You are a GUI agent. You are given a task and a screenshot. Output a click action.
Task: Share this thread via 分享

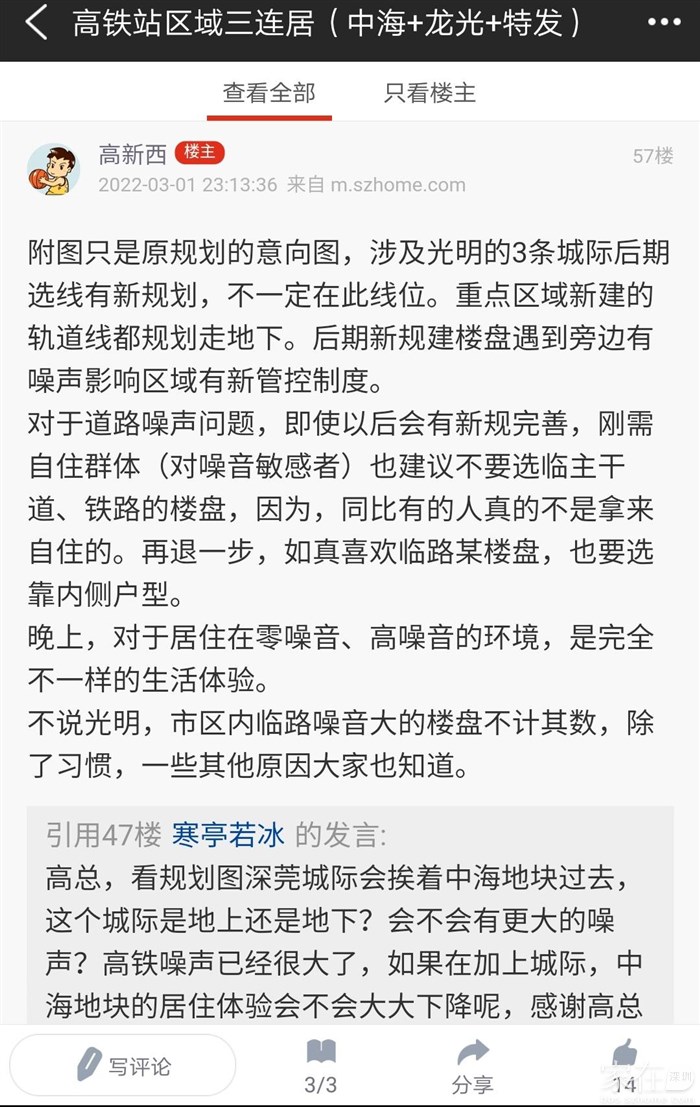tap(472, 1066)
